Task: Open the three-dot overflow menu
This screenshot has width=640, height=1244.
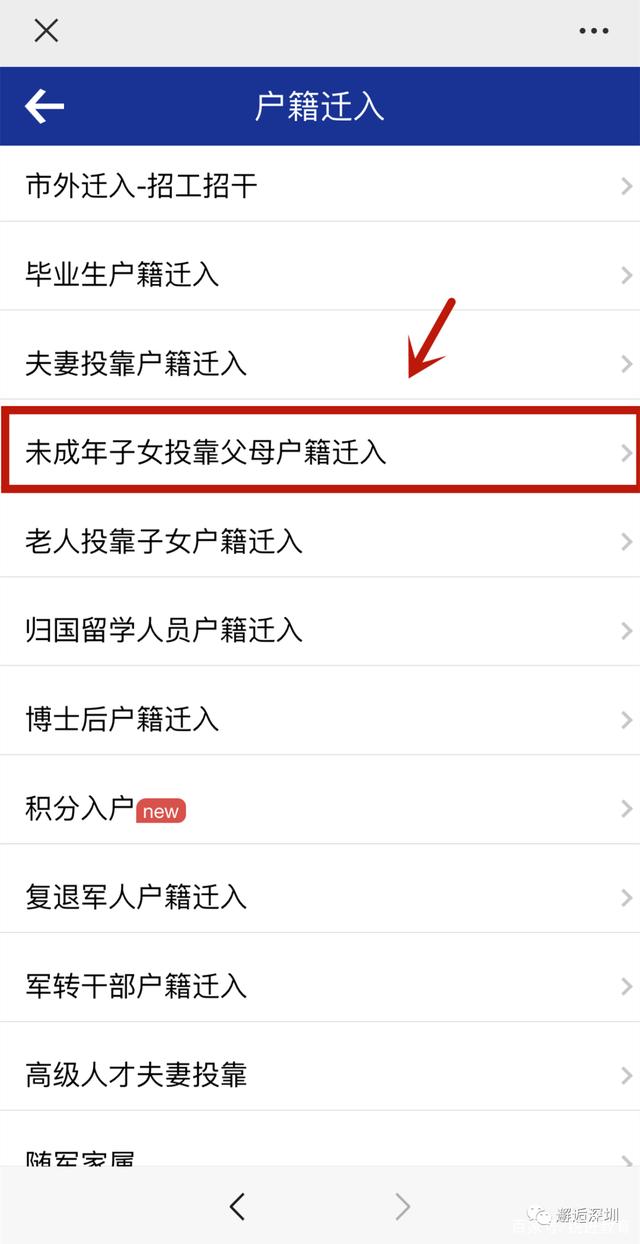Action: [594, 31]
